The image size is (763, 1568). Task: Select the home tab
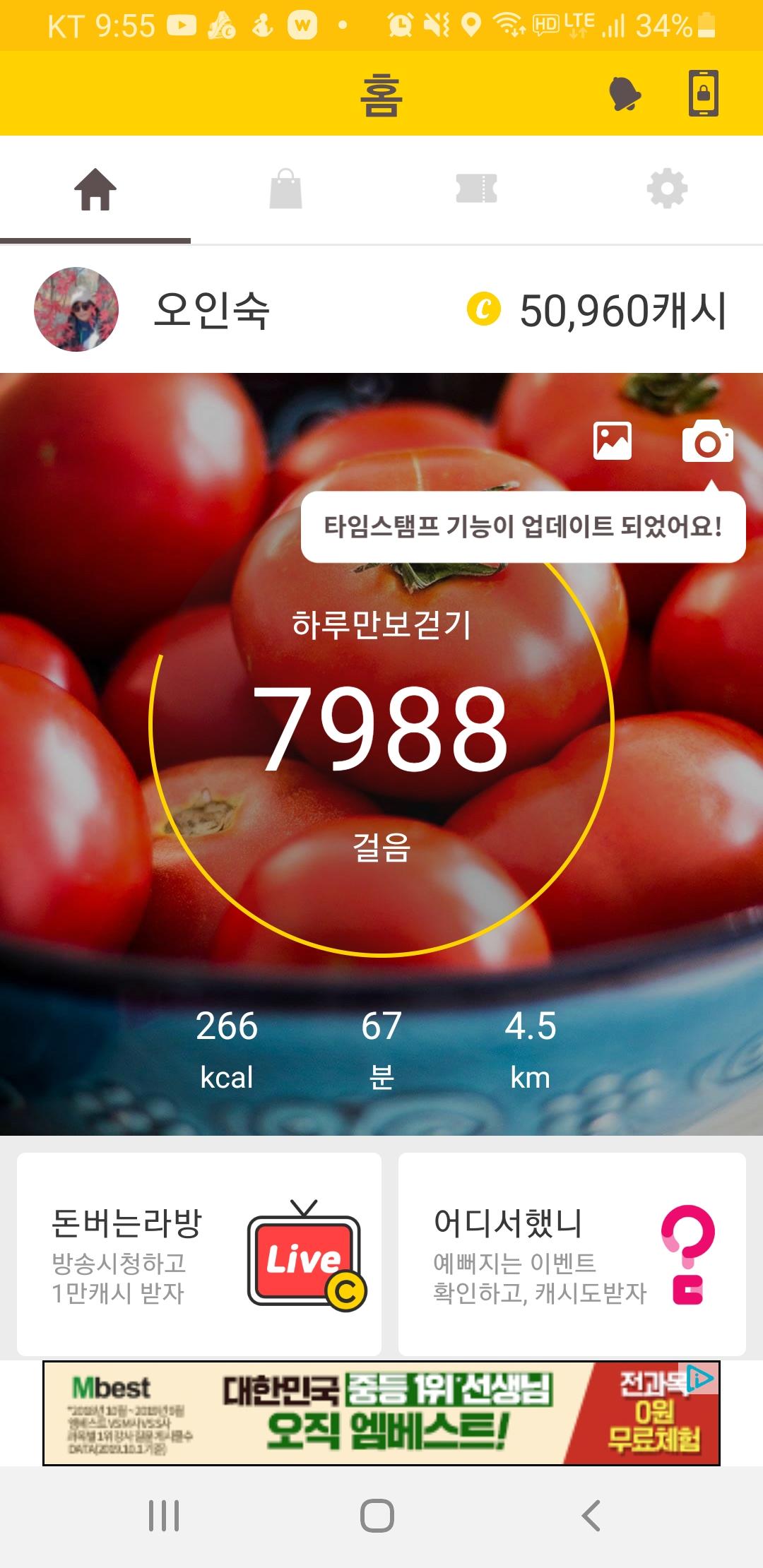pos(95,189)
